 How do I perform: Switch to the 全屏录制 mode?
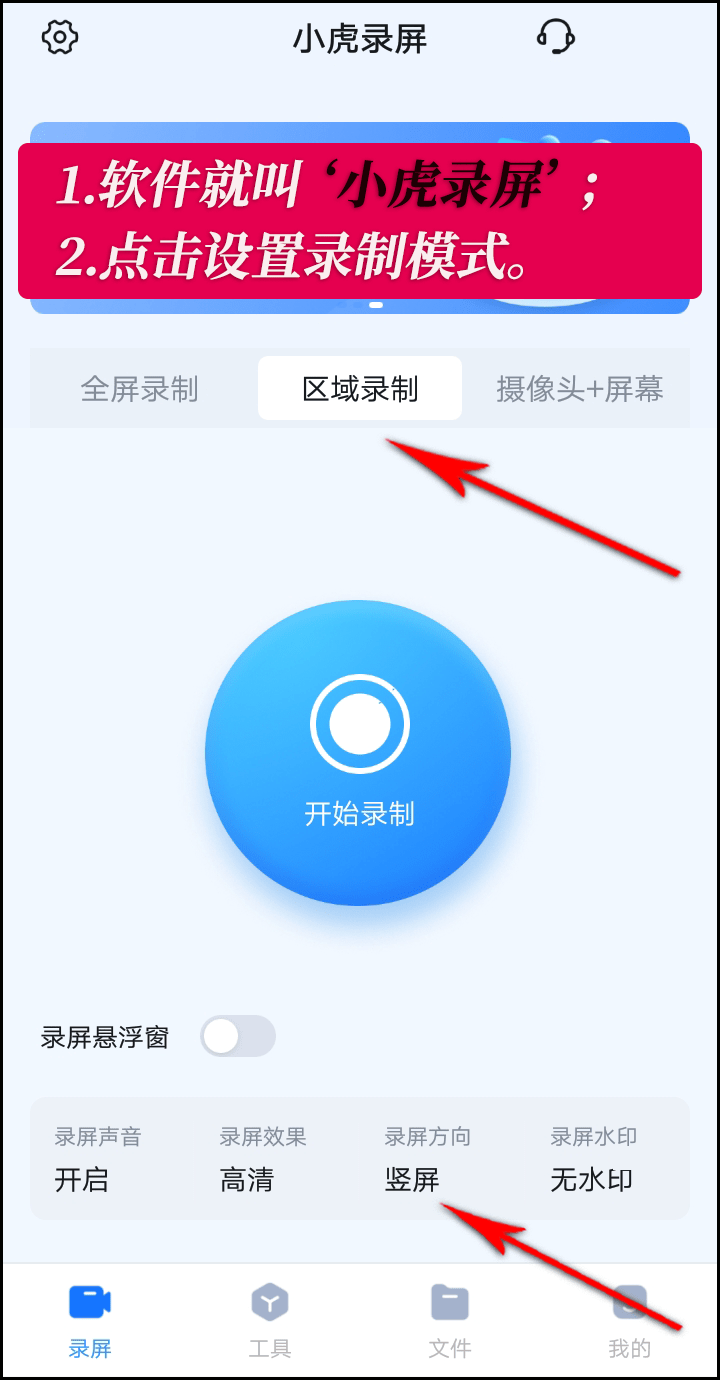[x=139, y=388]
